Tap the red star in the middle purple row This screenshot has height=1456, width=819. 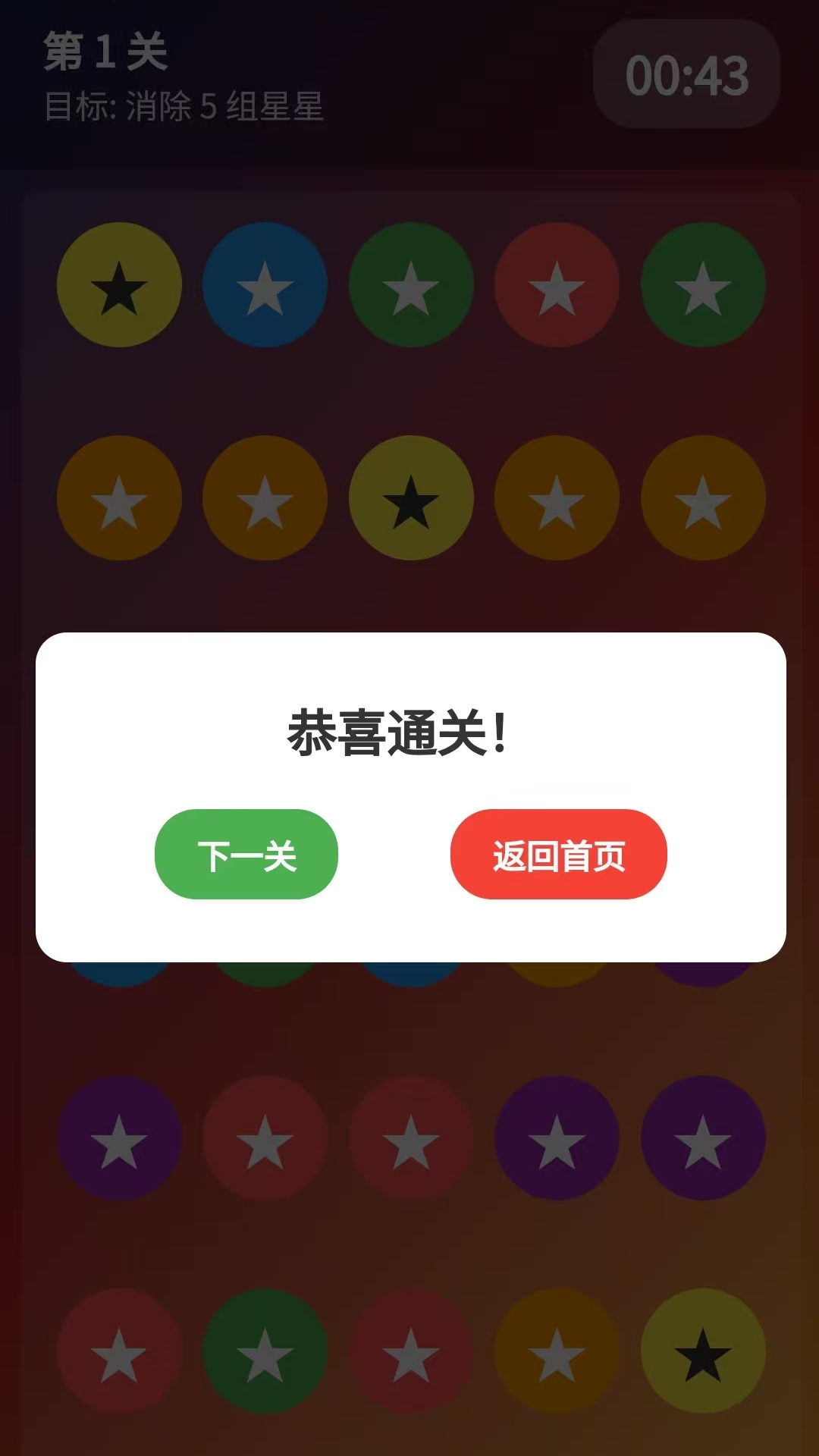(x=264, y=1137)
